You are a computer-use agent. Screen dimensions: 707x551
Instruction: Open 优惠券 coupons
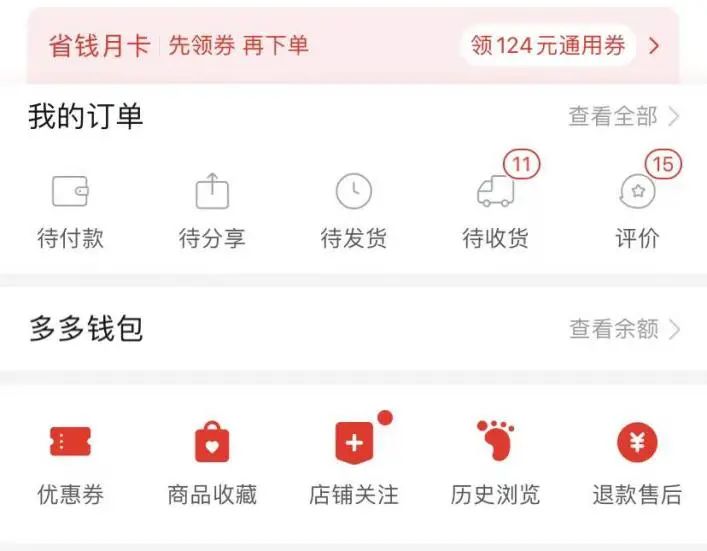(x=70, y=461)
